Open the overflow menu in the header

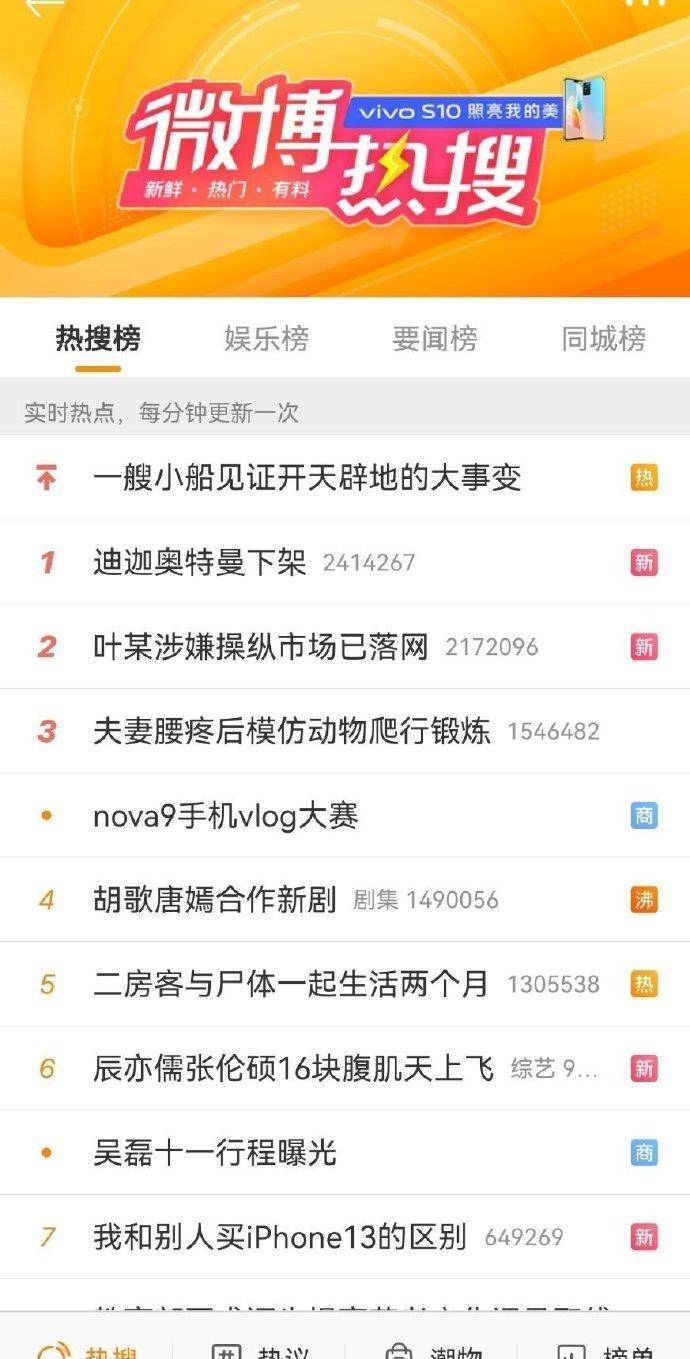645,4
